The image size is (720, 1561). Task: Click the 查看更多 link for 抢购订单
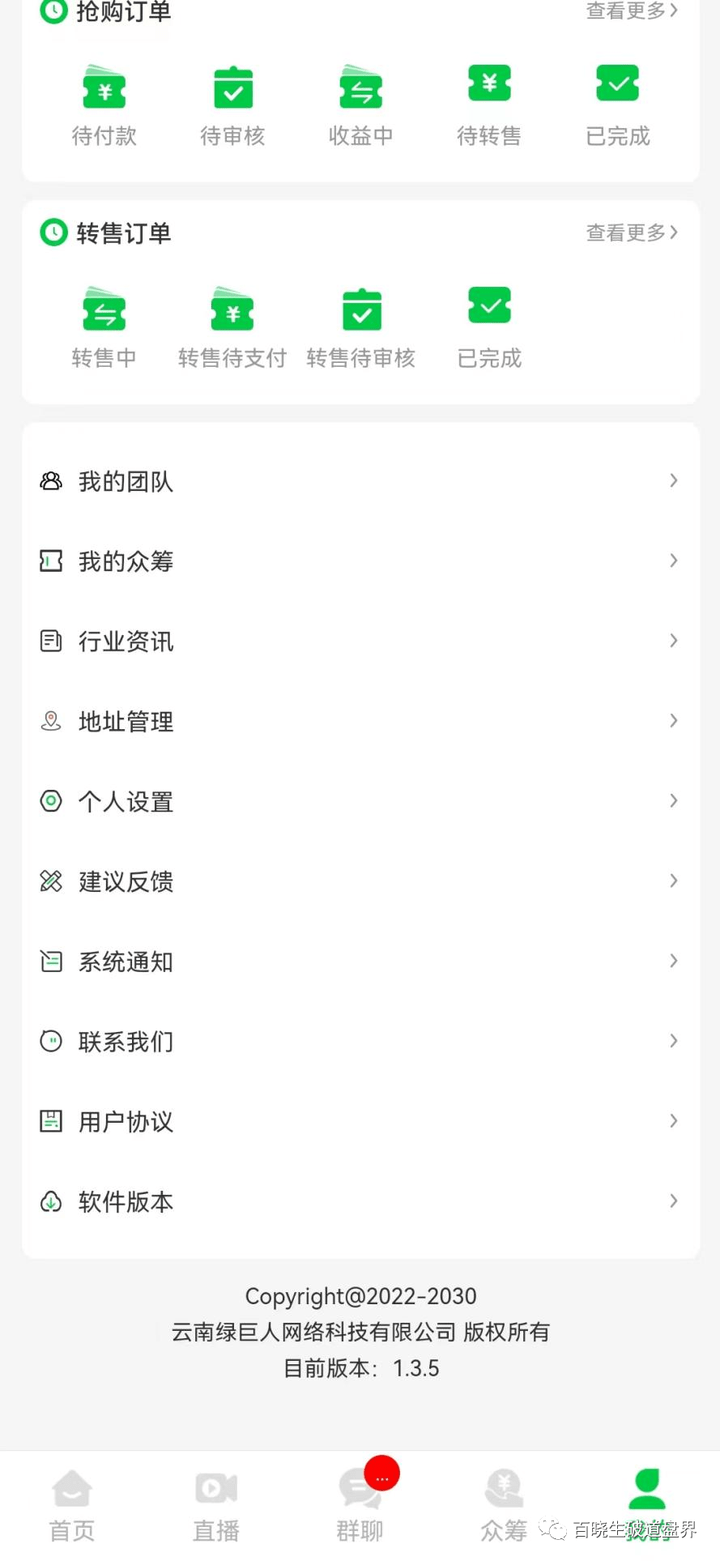click(x=631, y=11)
